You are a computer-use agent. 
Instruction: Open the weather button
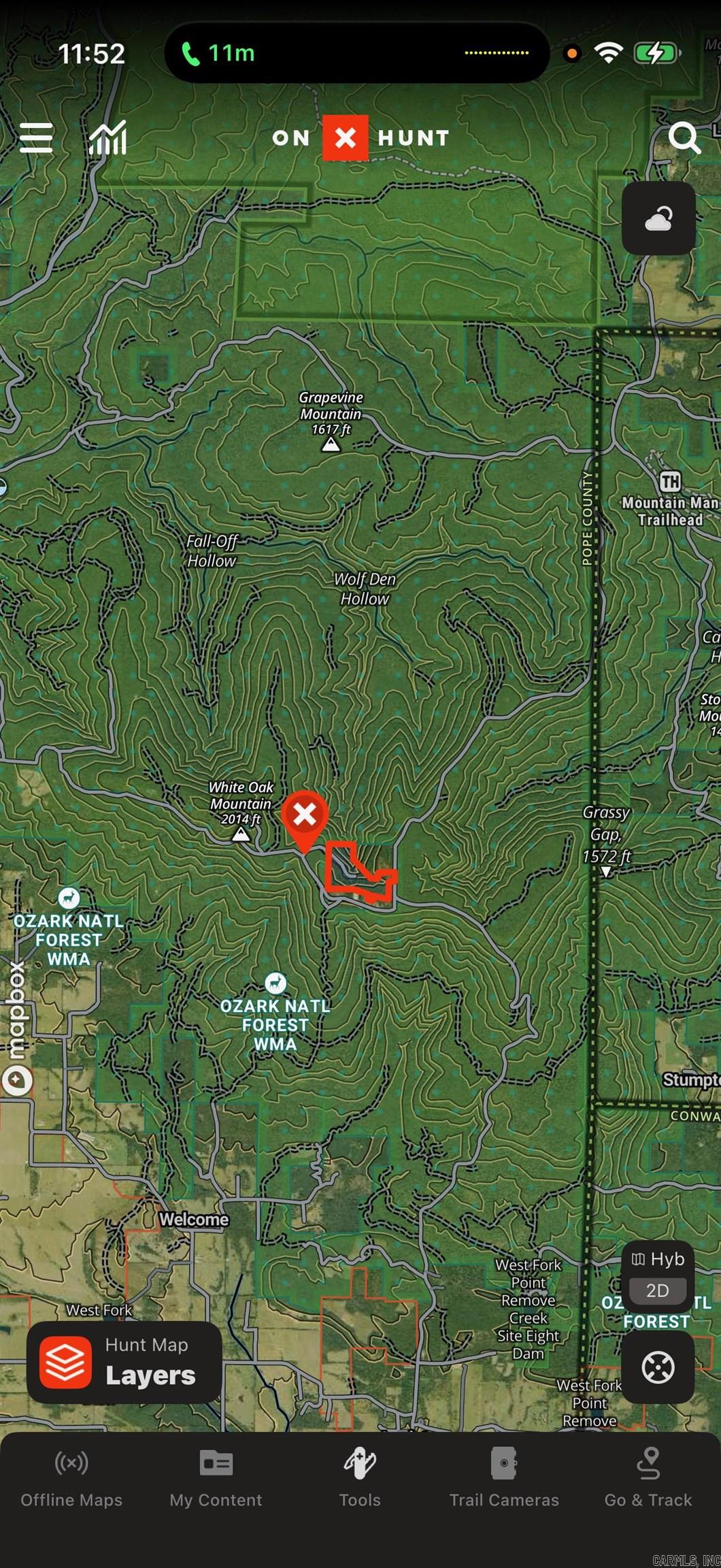pos(658,218)
